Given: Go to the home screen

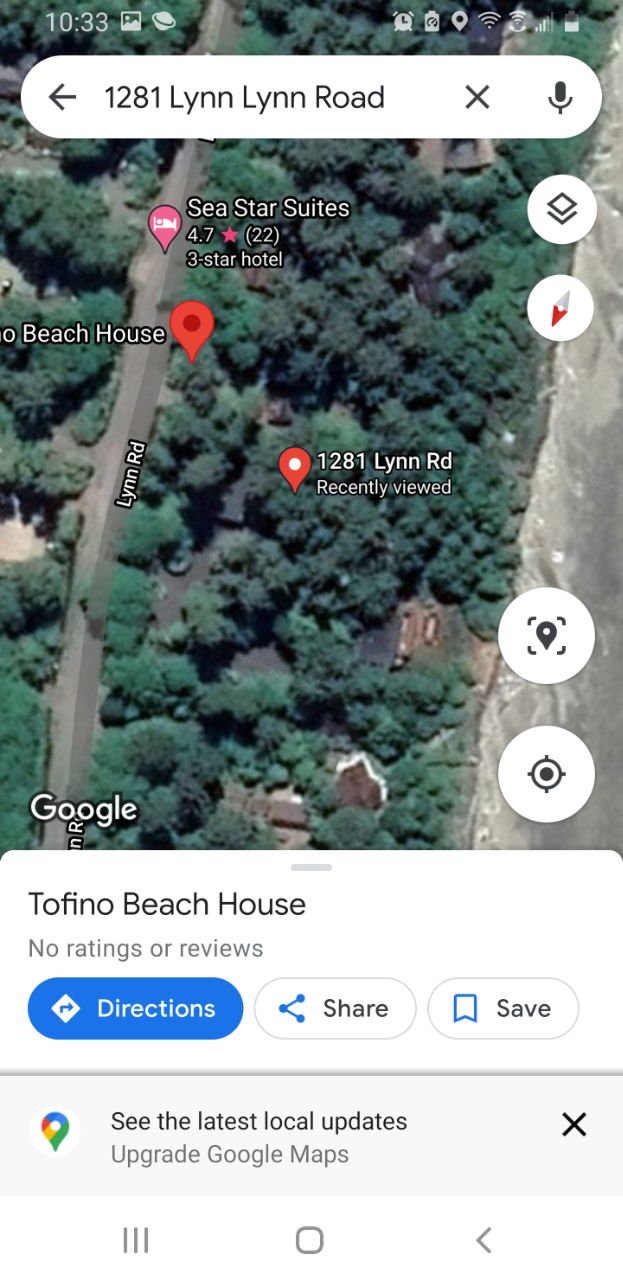Looking at the screenshot, I should pos(310,1240).
